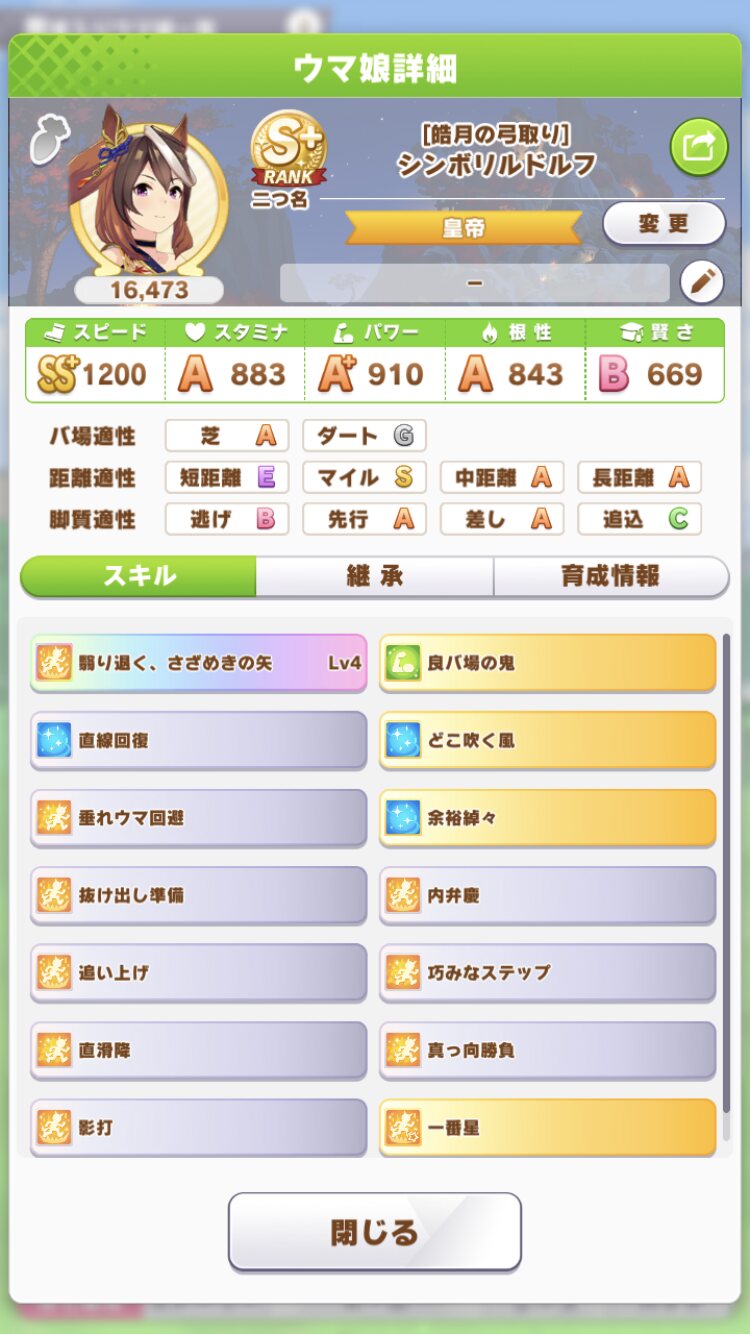750x1334 pixels.
Task: Tap the 垂れウマ回避 skill
Action: click(199, 818)
